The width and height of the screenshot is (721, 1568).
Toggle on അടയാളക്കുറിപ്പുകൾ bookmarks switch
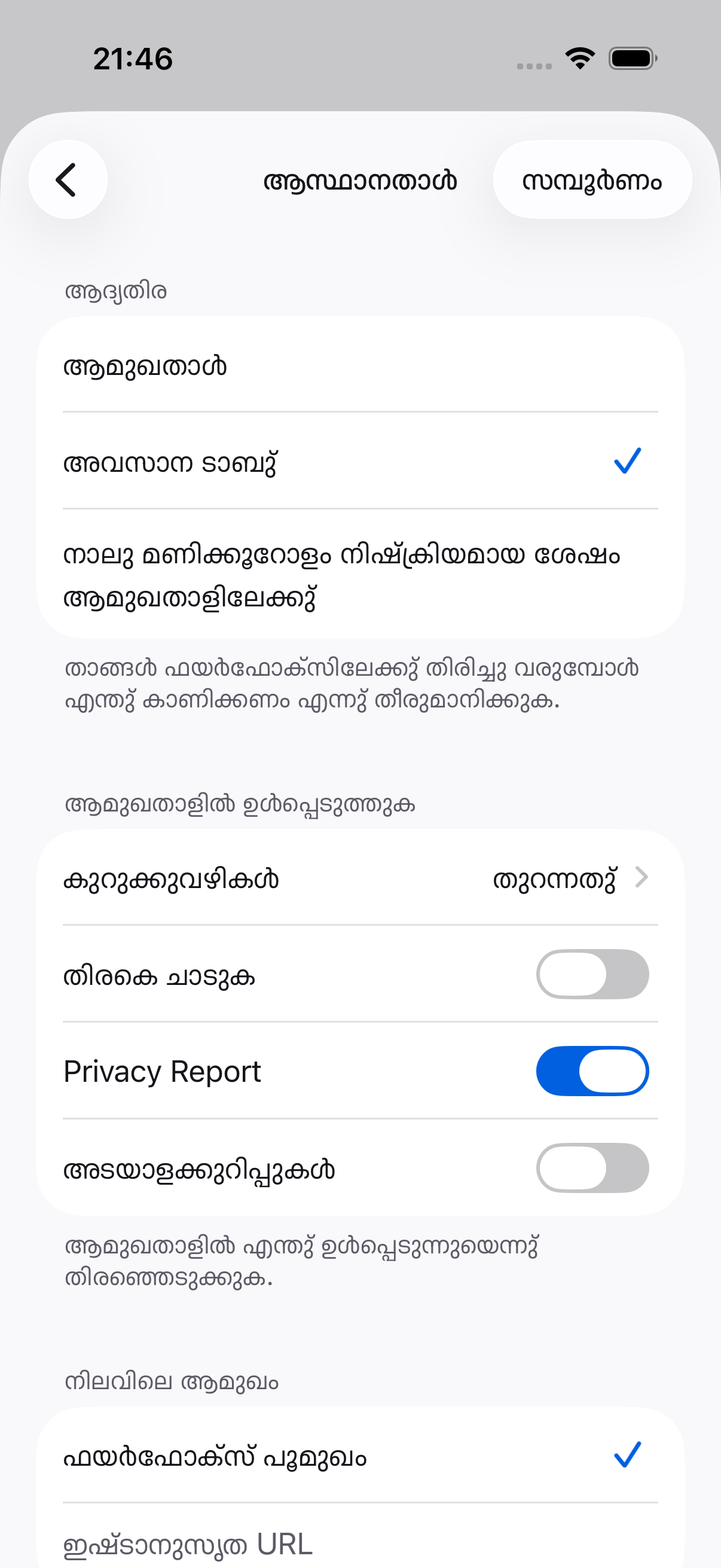point(592,1167)
